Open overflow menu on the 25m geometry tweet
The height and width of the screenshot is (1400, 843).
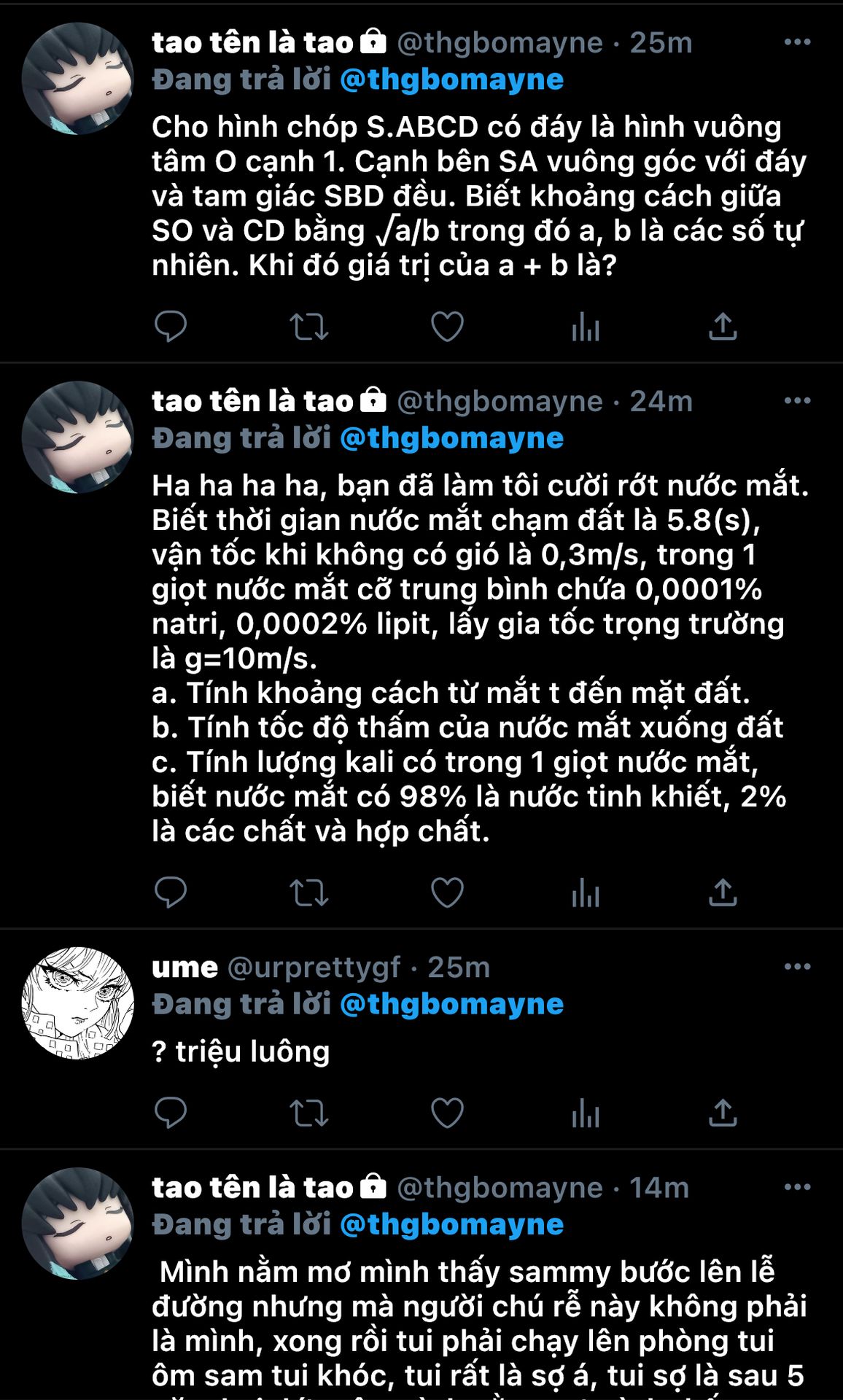797,42
